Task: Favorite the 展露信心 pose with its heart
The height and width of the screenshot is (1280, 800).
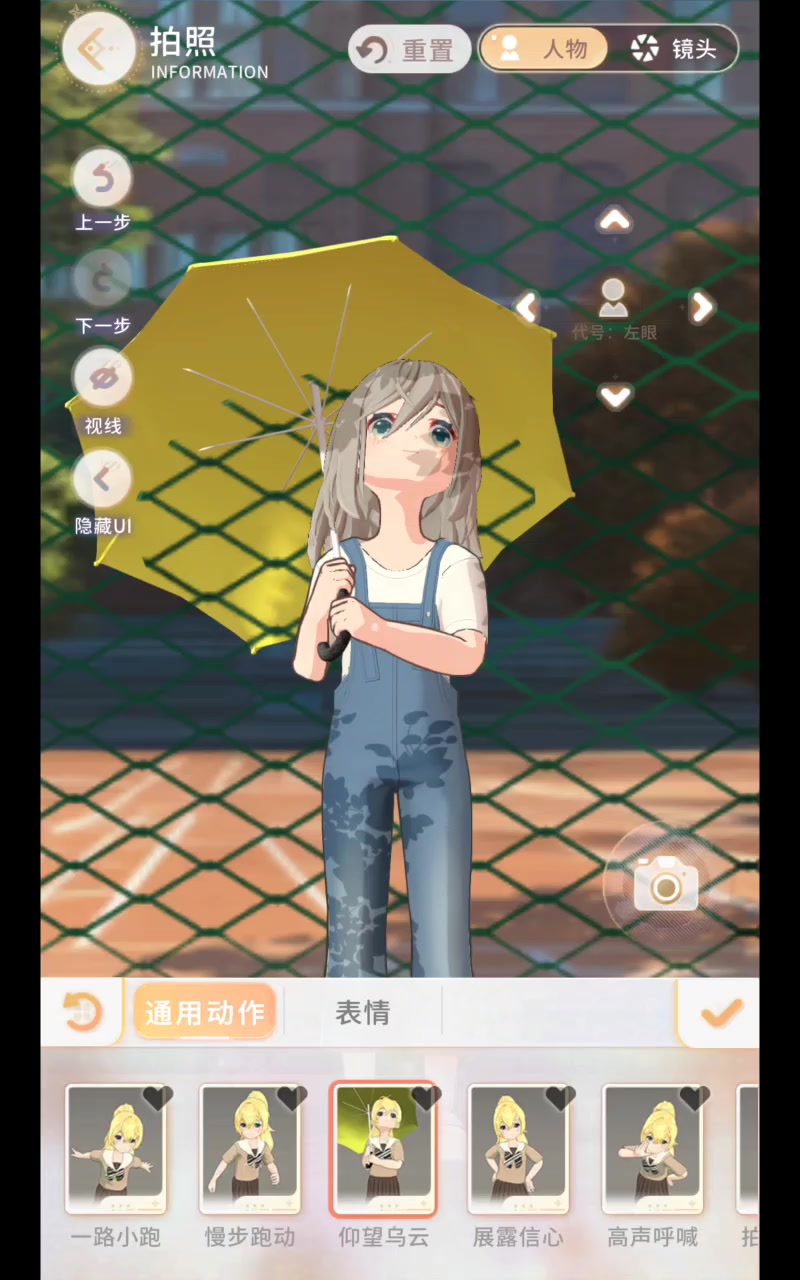Action: click(x=560, y=1098)
